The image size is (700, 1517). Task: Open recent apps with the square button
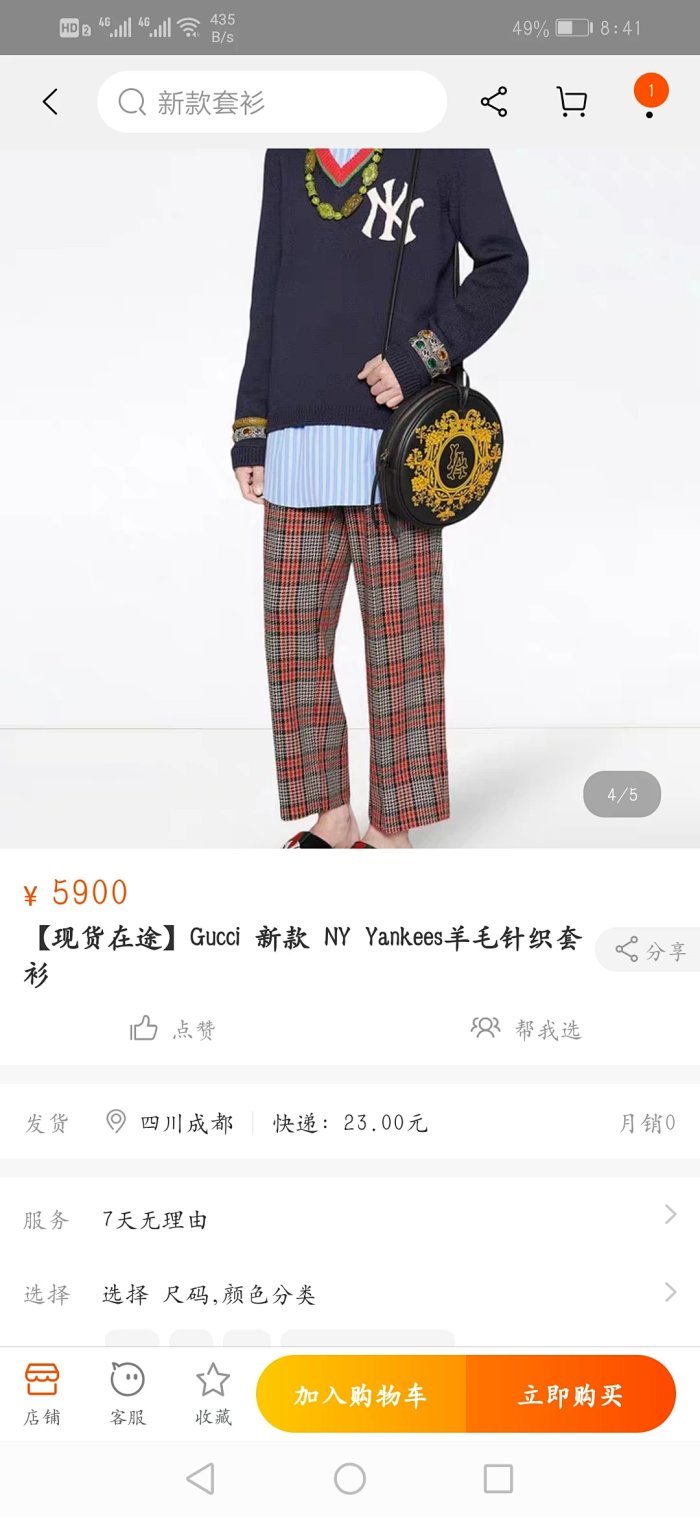tap(498, 1478)
